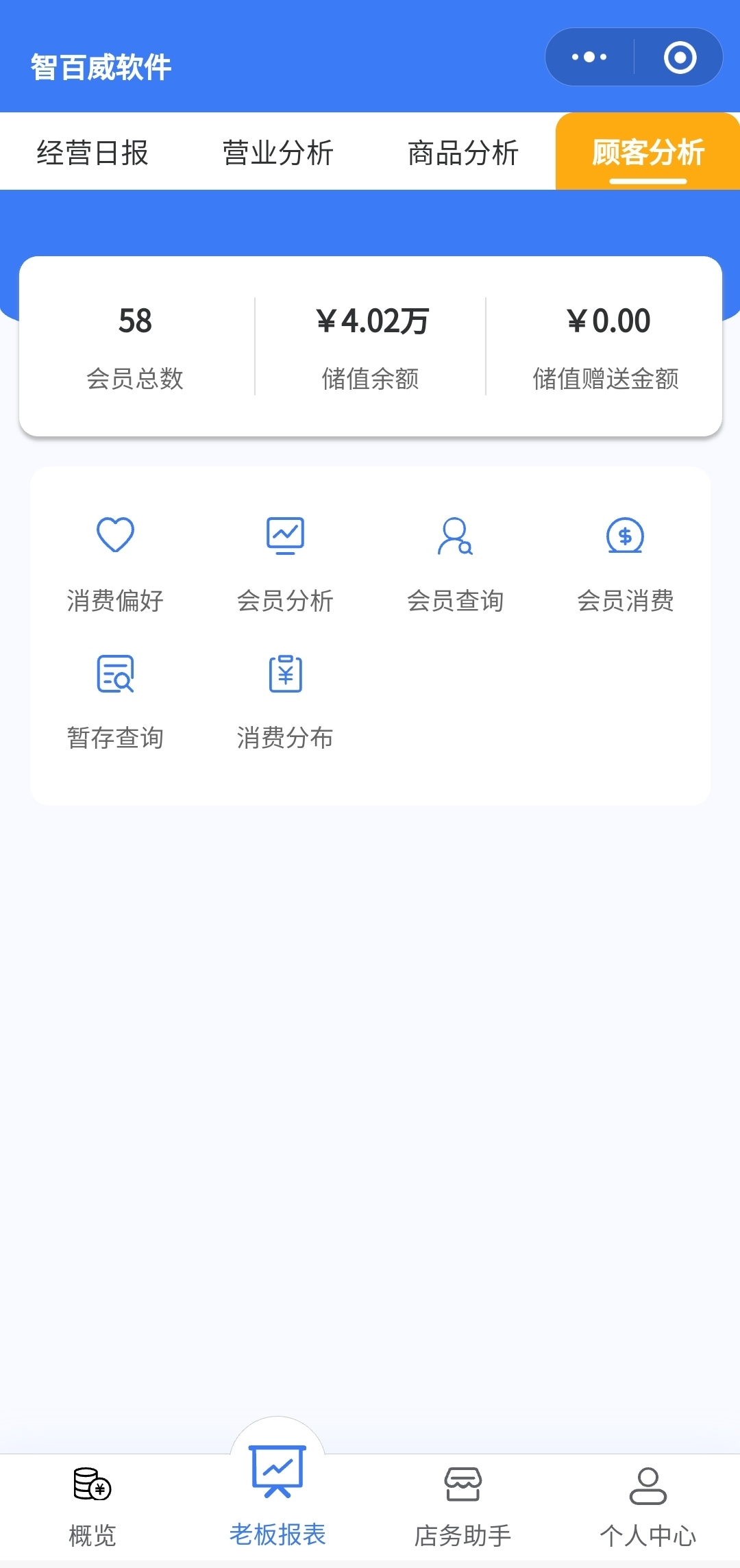Switch to the 商品分析 tab
740x1568 pixels.
(463, 152)
